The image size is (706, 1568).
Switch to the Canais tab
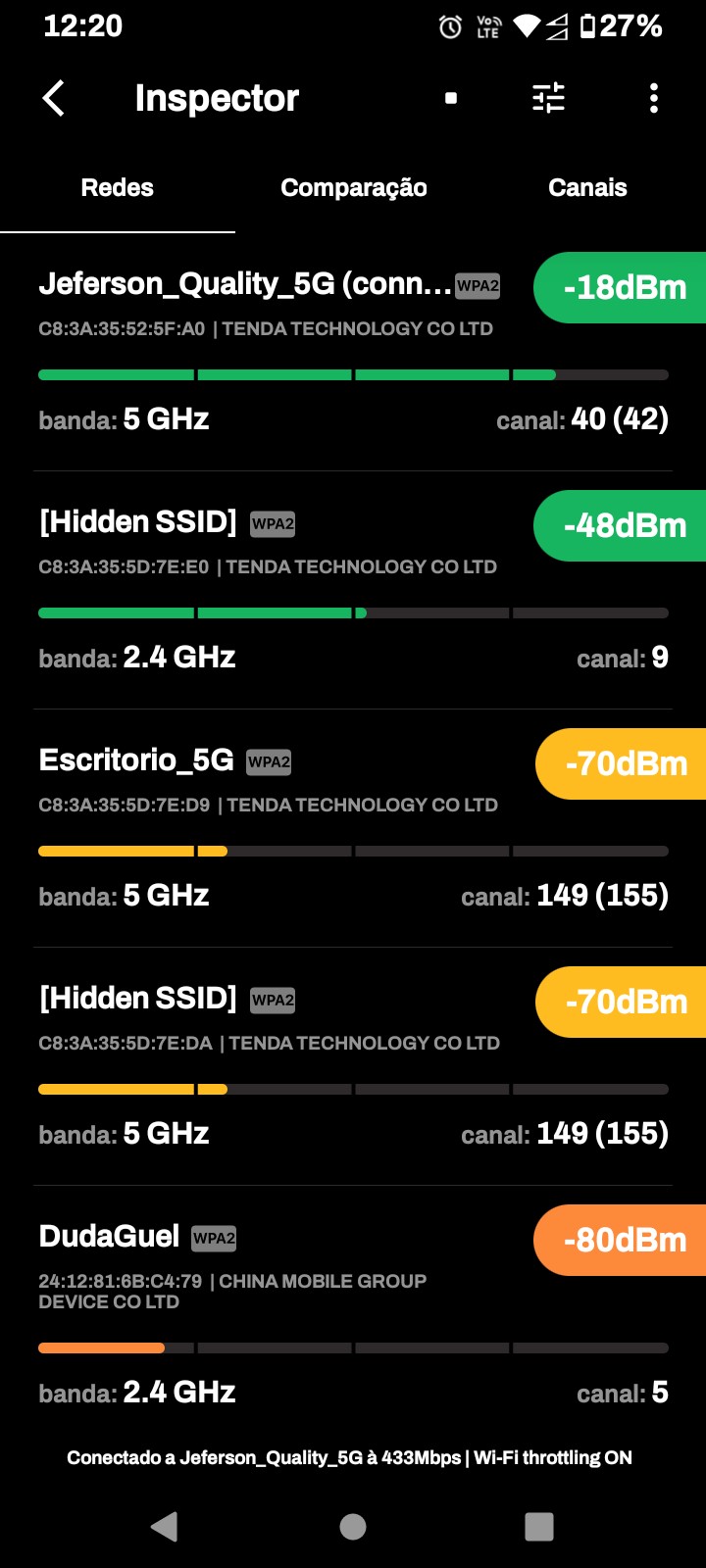coord(587,188)
